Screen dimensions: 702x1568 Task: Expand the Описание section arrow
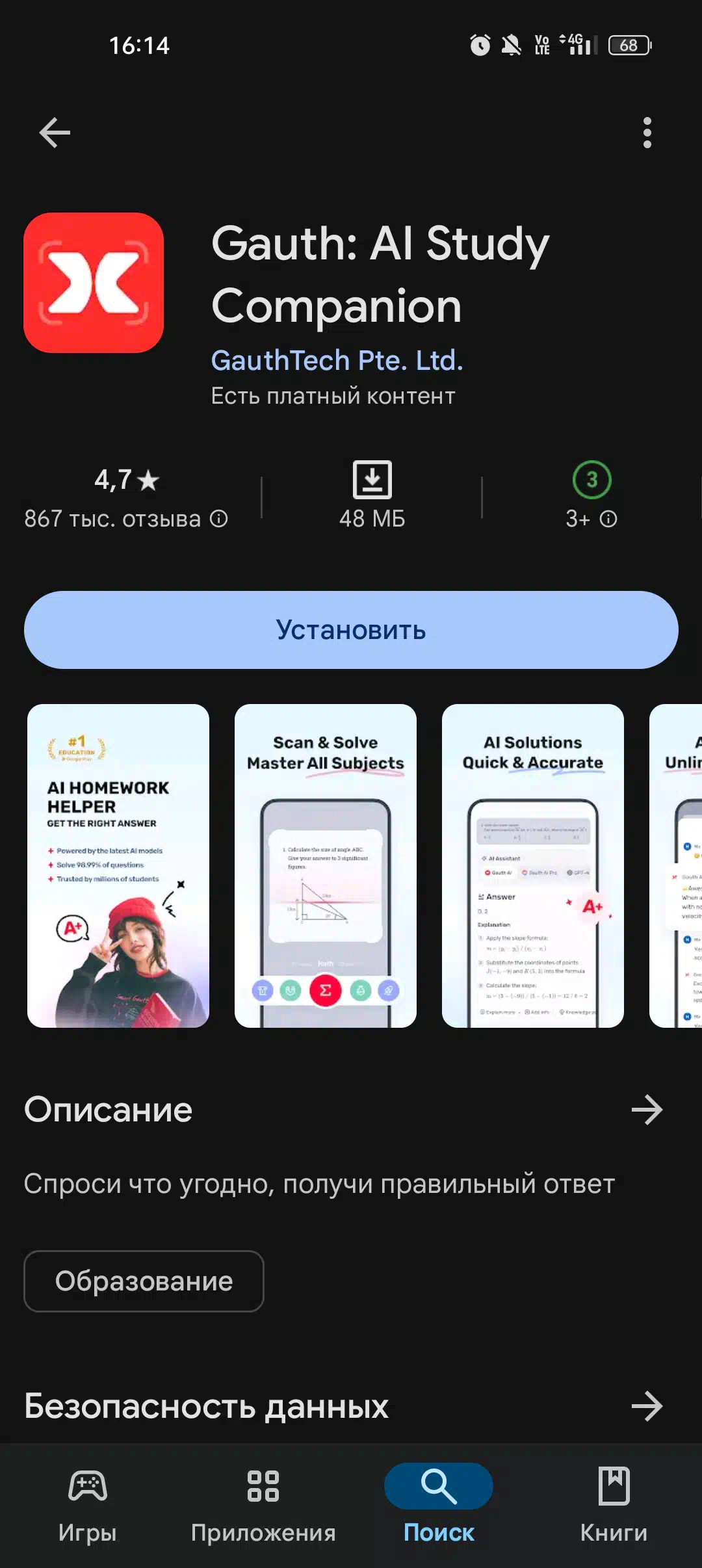[x=647, y=1110]
